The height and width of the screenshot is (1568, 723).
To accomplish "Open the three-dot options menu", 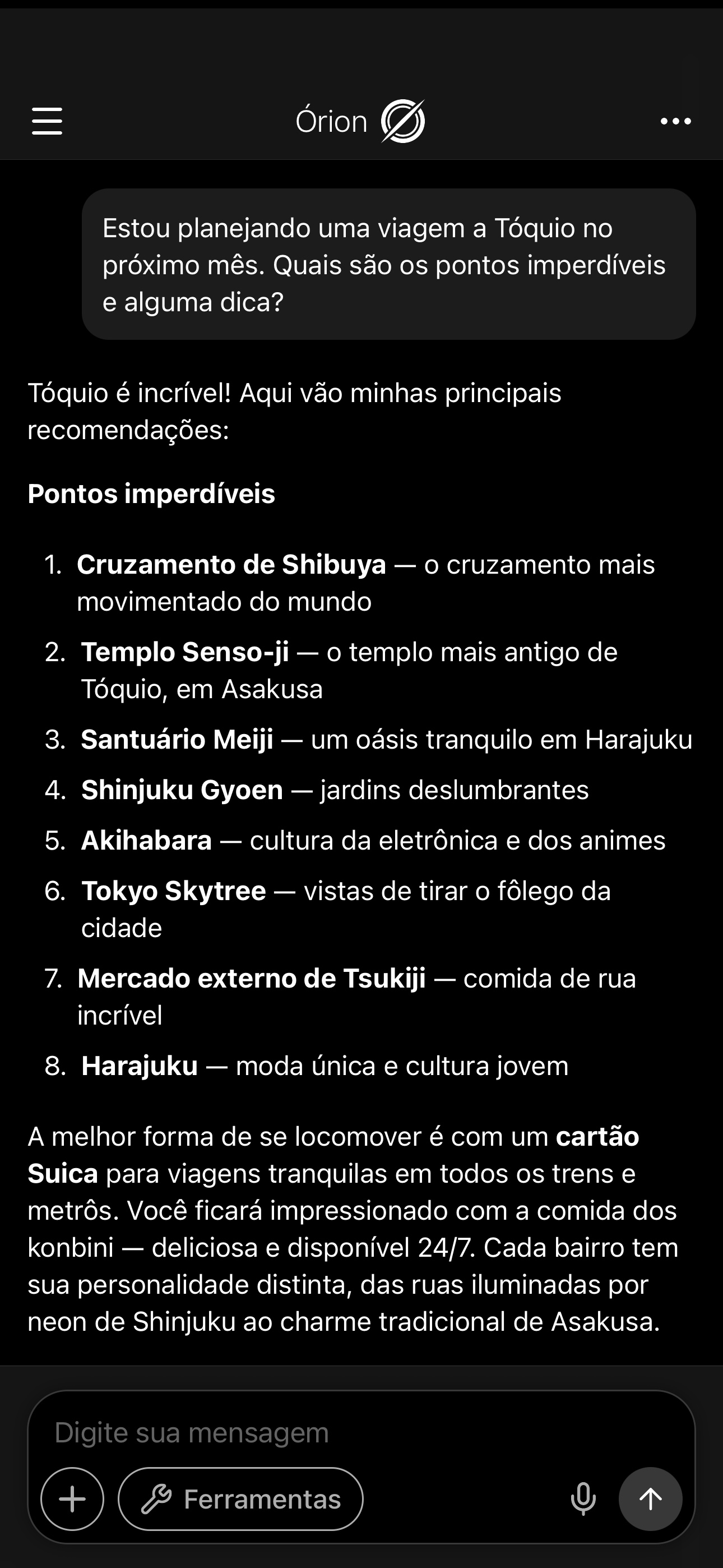I will (675, 121).
